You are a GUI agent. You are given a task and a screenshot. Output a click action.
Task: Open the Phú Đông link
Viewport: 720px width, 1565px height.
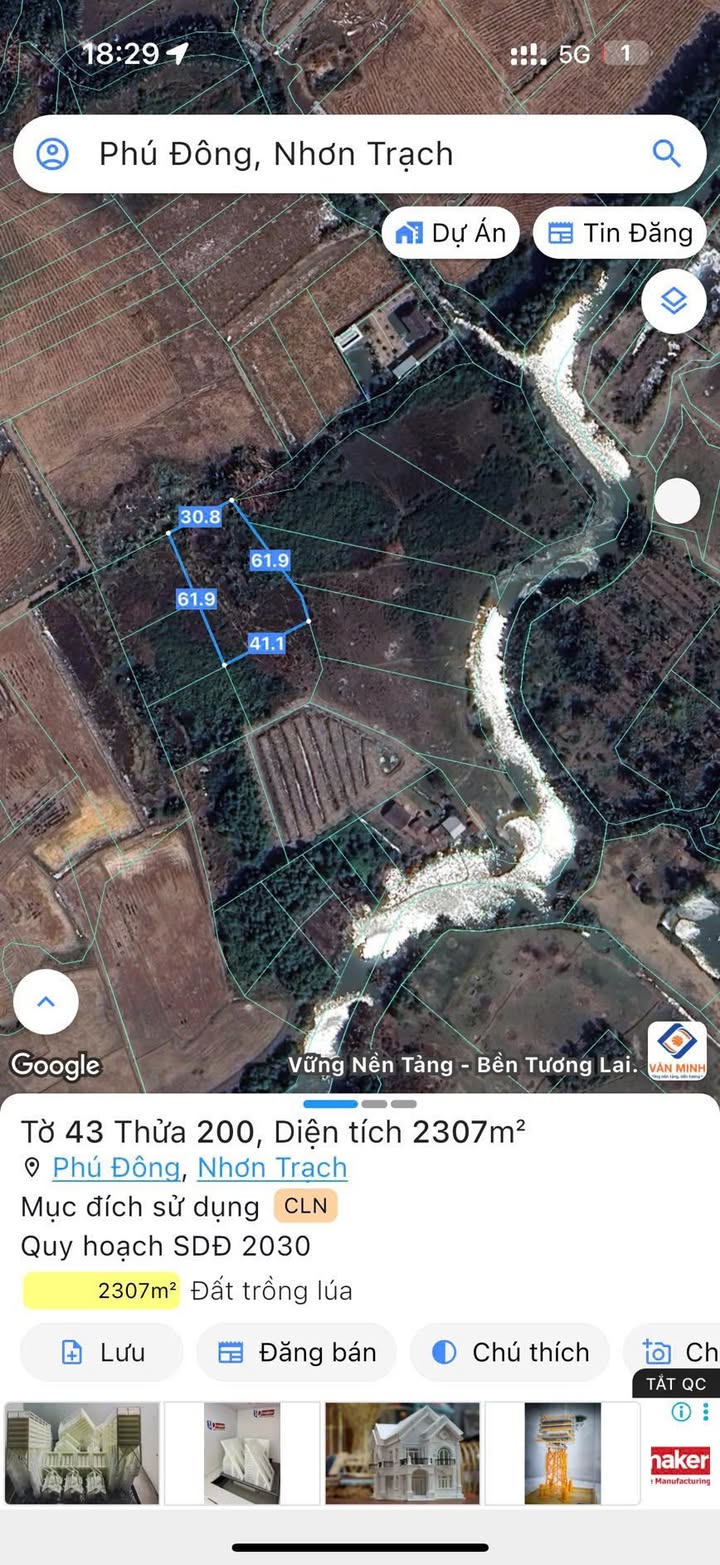pos(116,1167)
